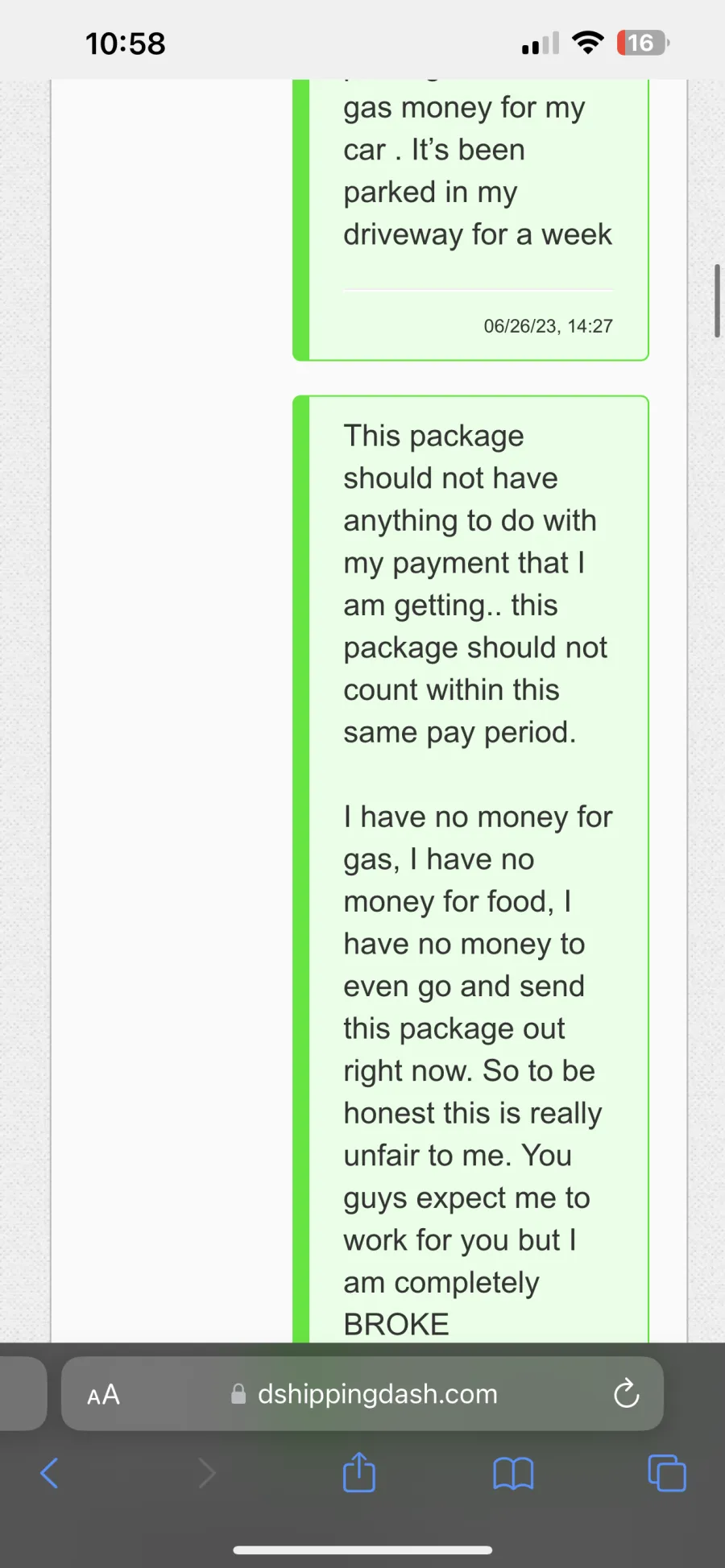Share this page via share sheet
725x1568 pixels.
click(359, 1471)
